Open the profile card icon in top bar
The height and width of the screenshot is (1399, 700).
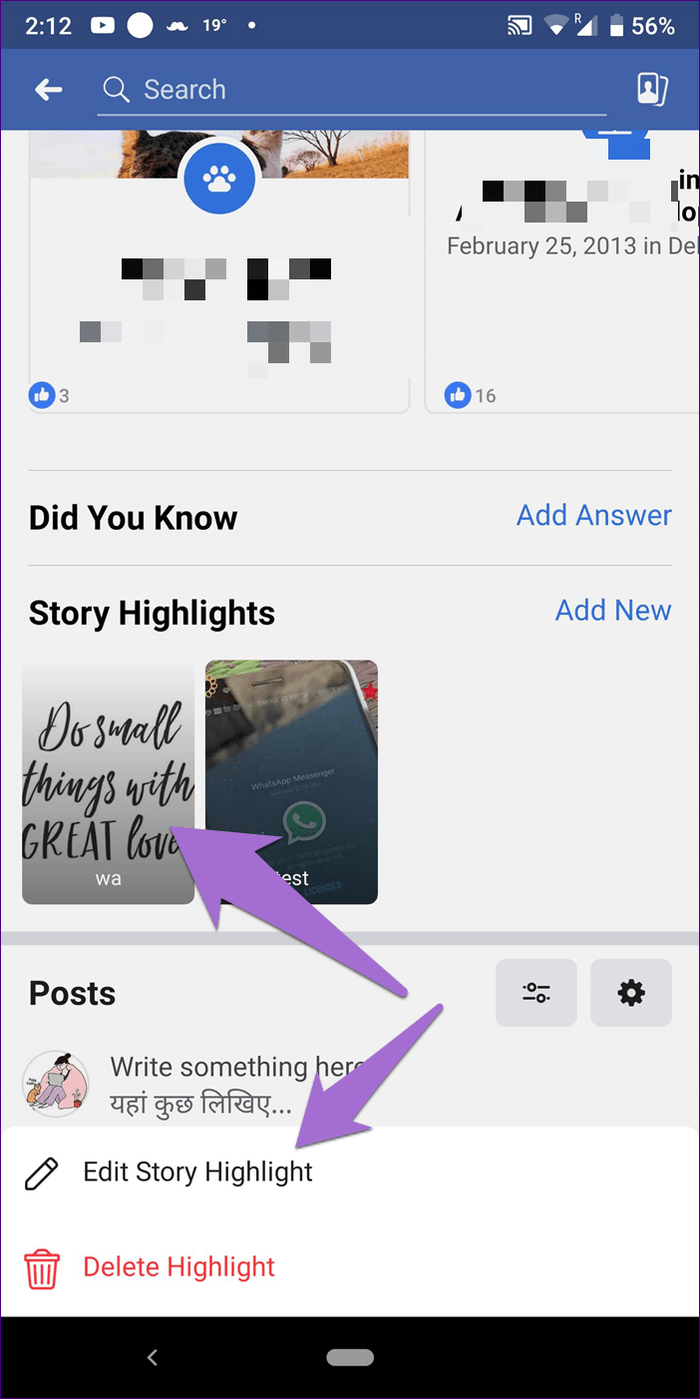point(652,90)
